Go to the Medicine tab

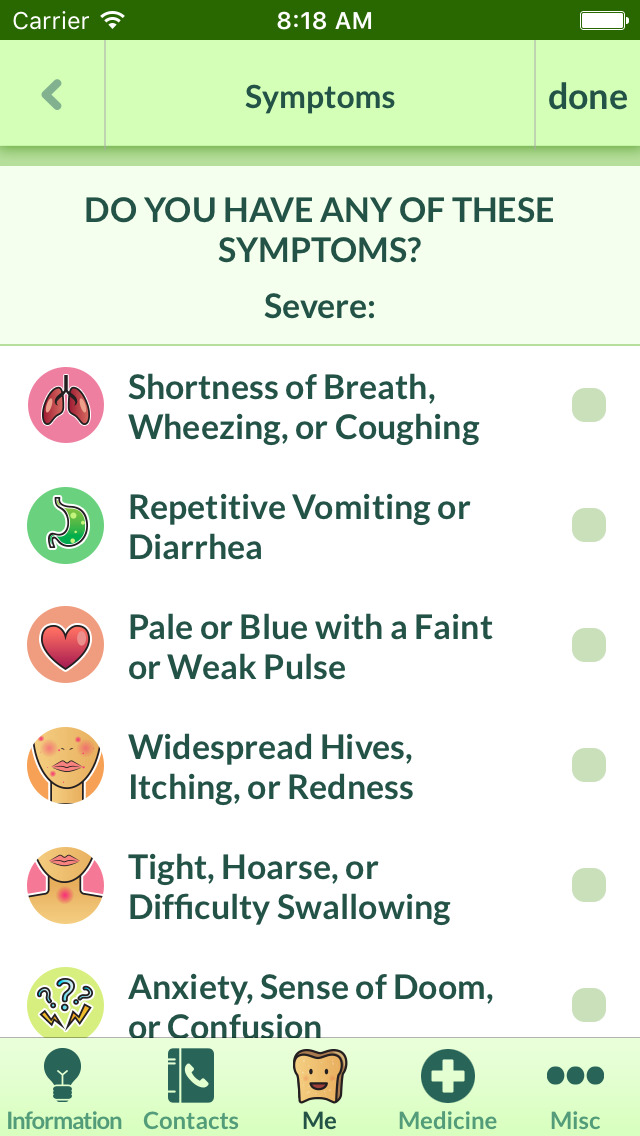tap(447, 1088)
